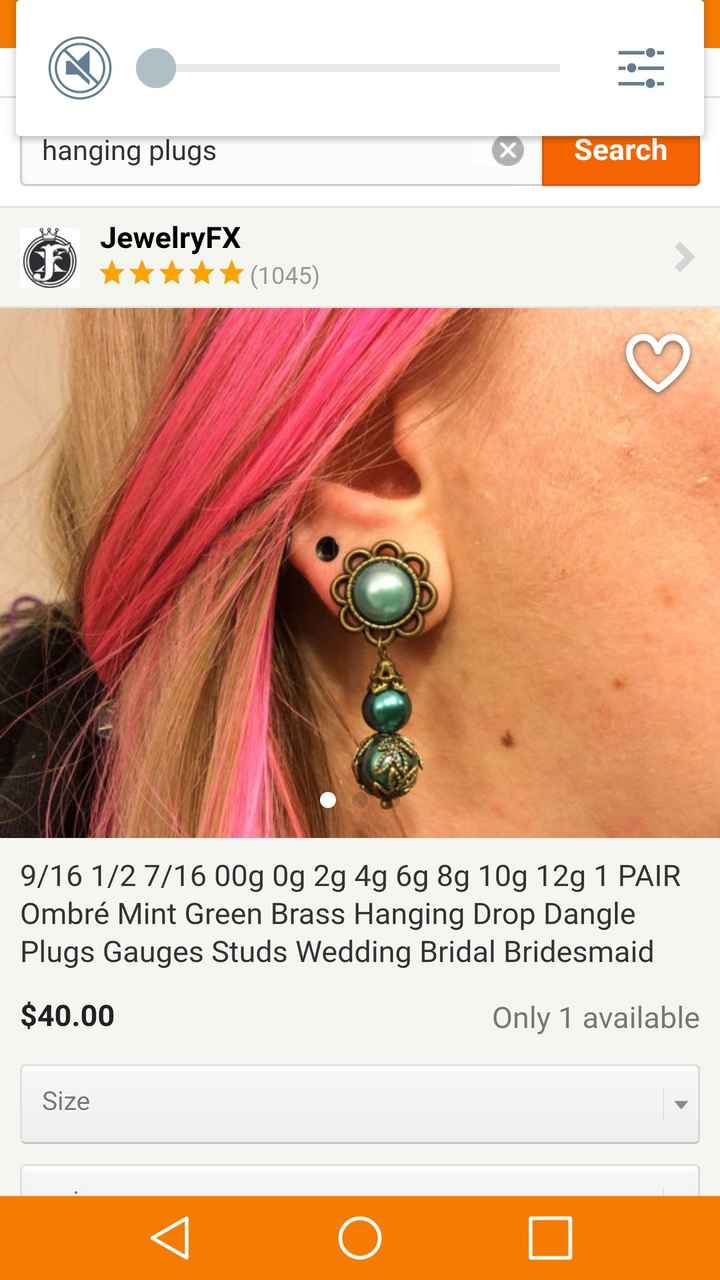Tap the JewelryFX seller logo
Screen dimensions: 720x1280
coord(50,257)
